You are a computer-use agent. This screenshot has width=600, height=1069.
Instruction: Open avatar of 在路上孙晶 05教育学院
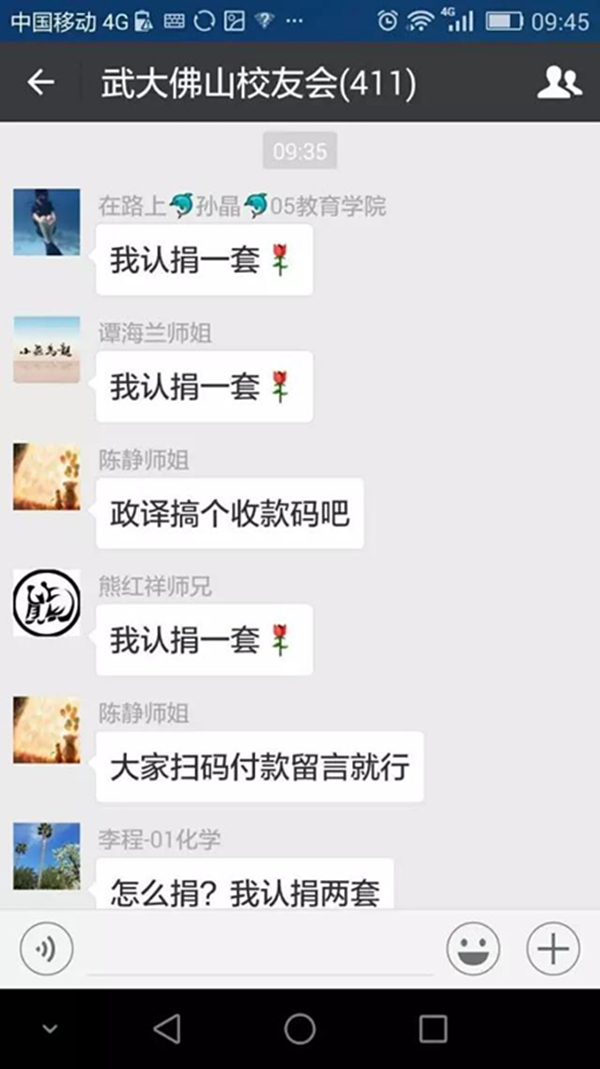[x=46, y=222]
